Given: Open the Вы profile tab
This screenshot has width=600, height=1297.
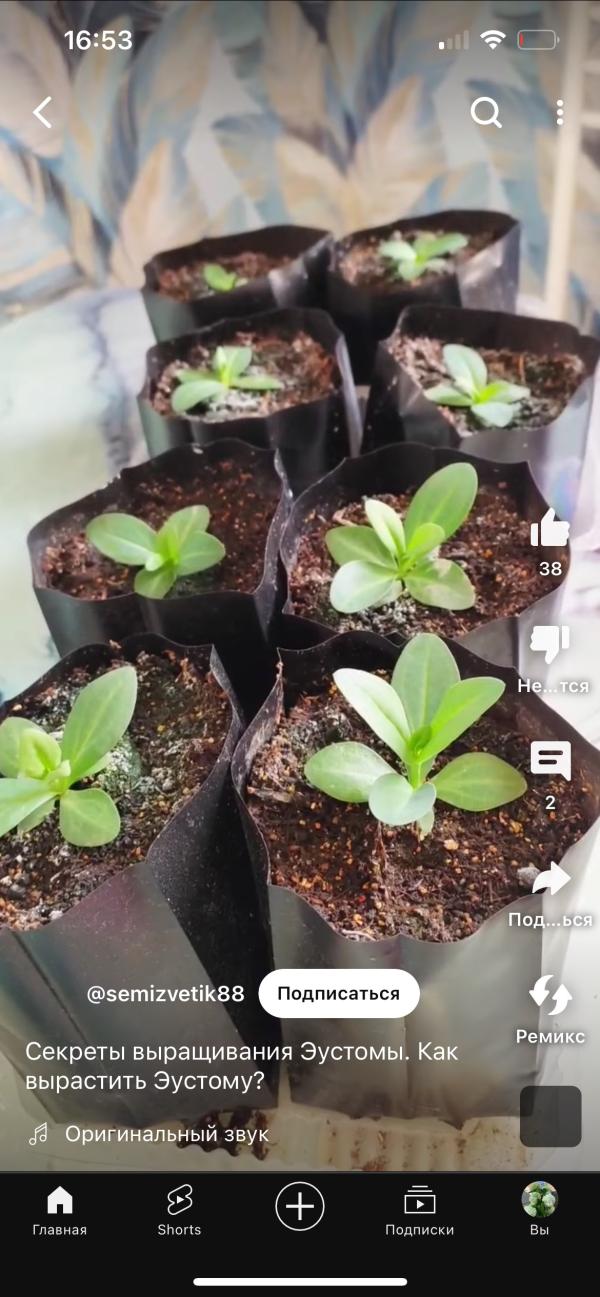Looking at the screenshot, I should pyautogui.click(x=539, y=1211).
